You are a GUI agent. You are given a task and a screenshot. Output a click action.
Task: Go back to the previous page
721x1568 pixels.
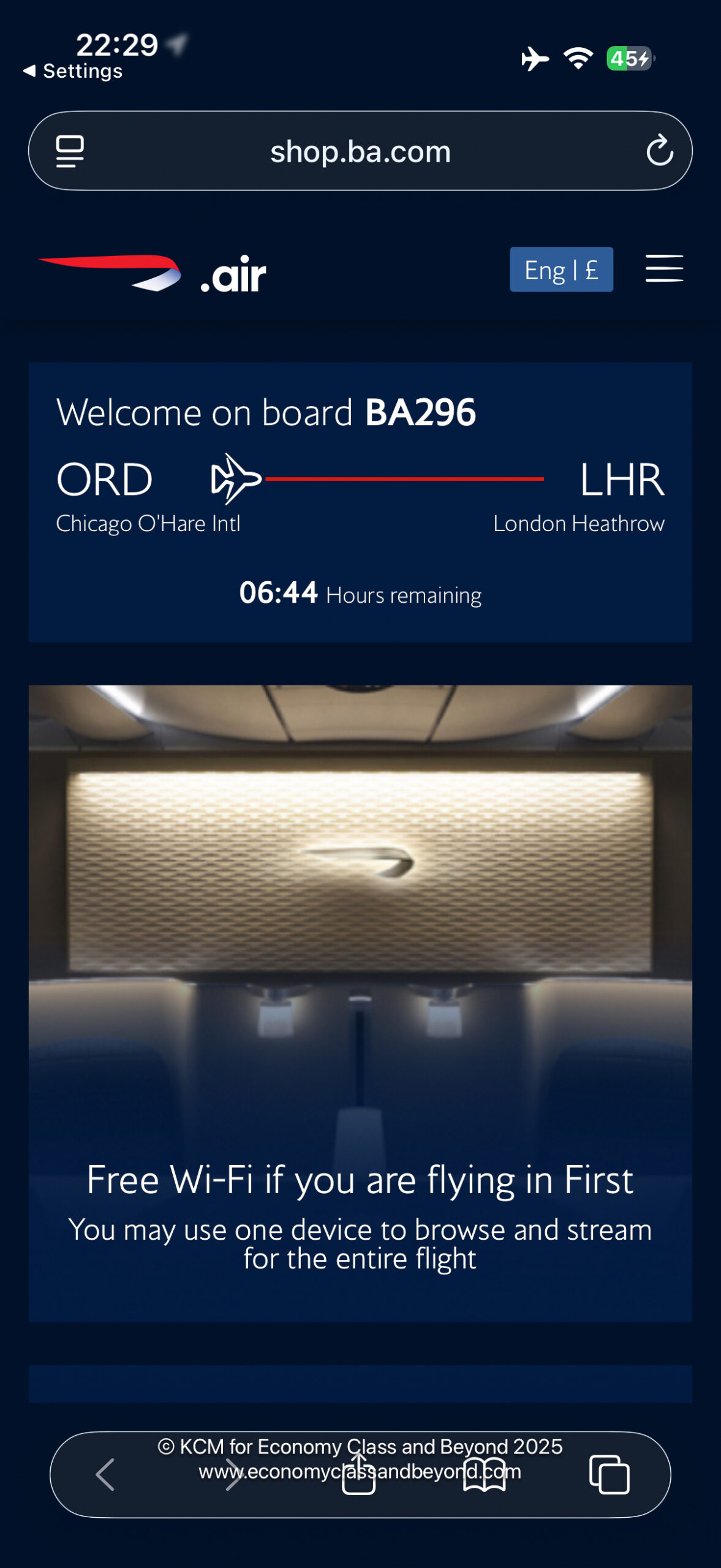click(x=105, y=1474)
